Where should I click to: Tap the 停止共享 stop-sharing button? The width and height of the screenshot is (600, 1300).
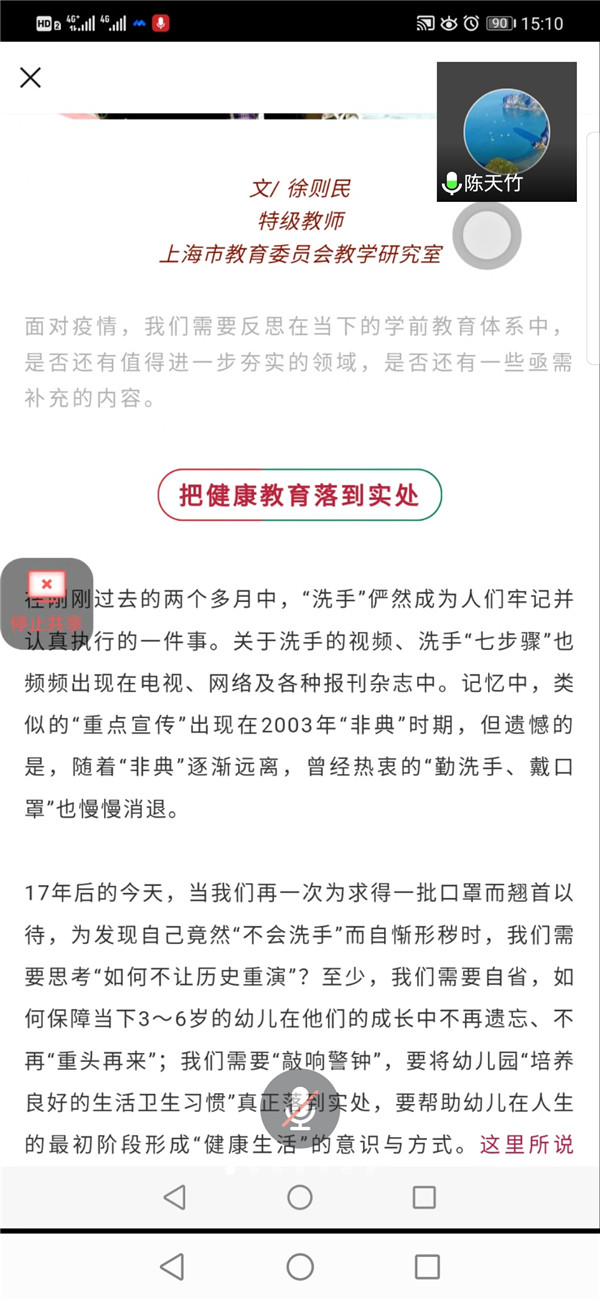(x=47, y=603)
